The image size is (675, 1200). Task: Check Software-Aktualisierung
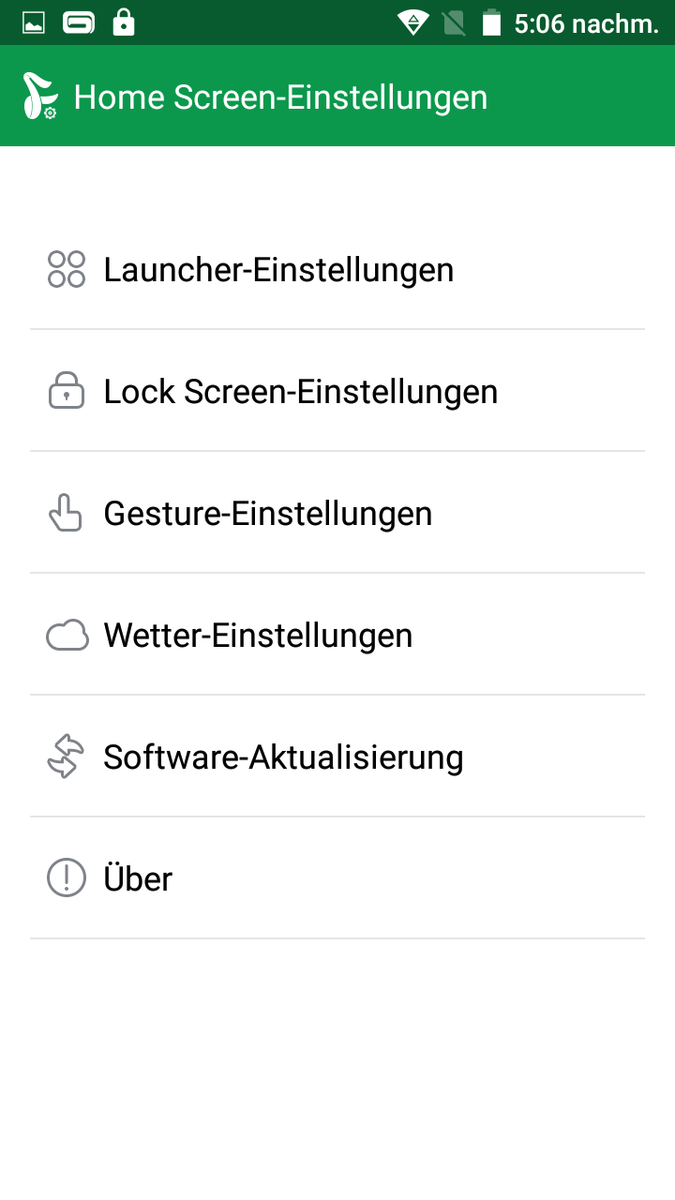pos(337,757)
